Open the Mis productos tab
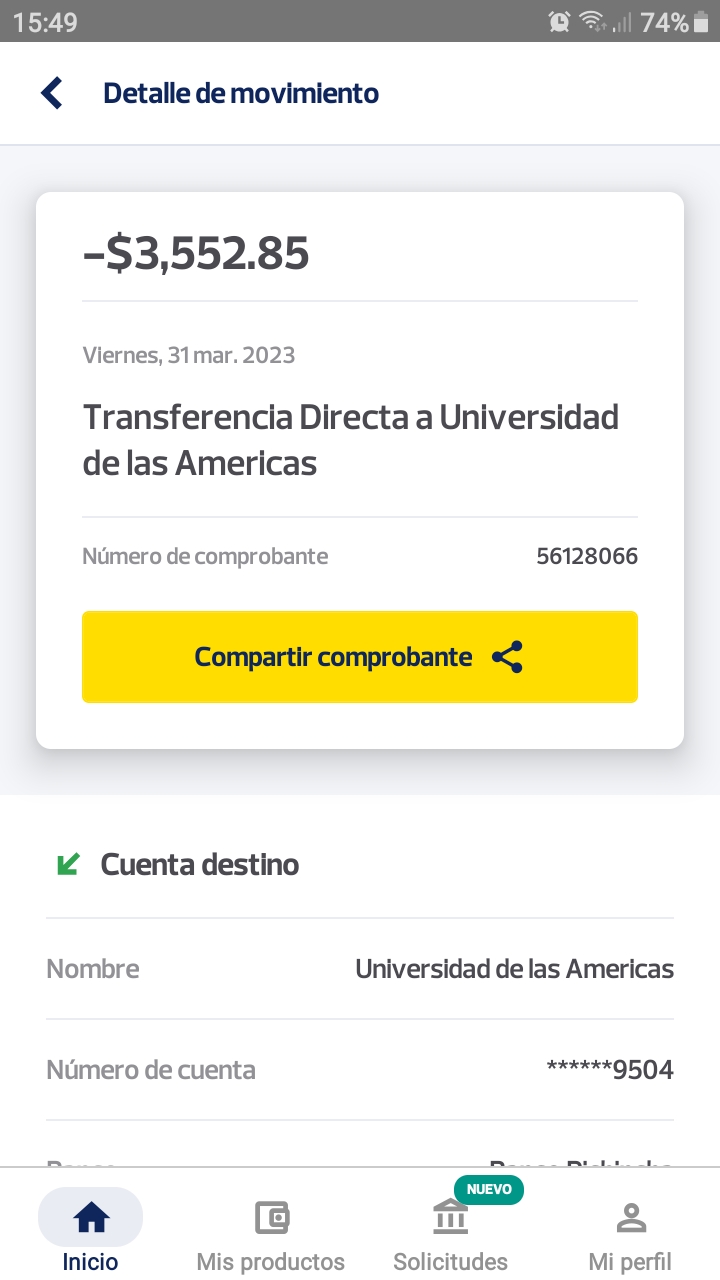The image size is (720, 1280). pos(271,1234)
